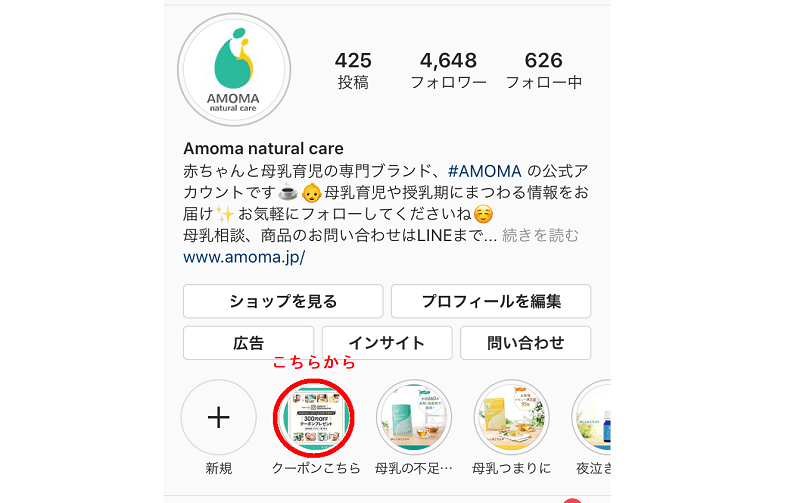Open the 夜泣き story highlight
Viewport: 800px width, 503px height.
(594, 418)
